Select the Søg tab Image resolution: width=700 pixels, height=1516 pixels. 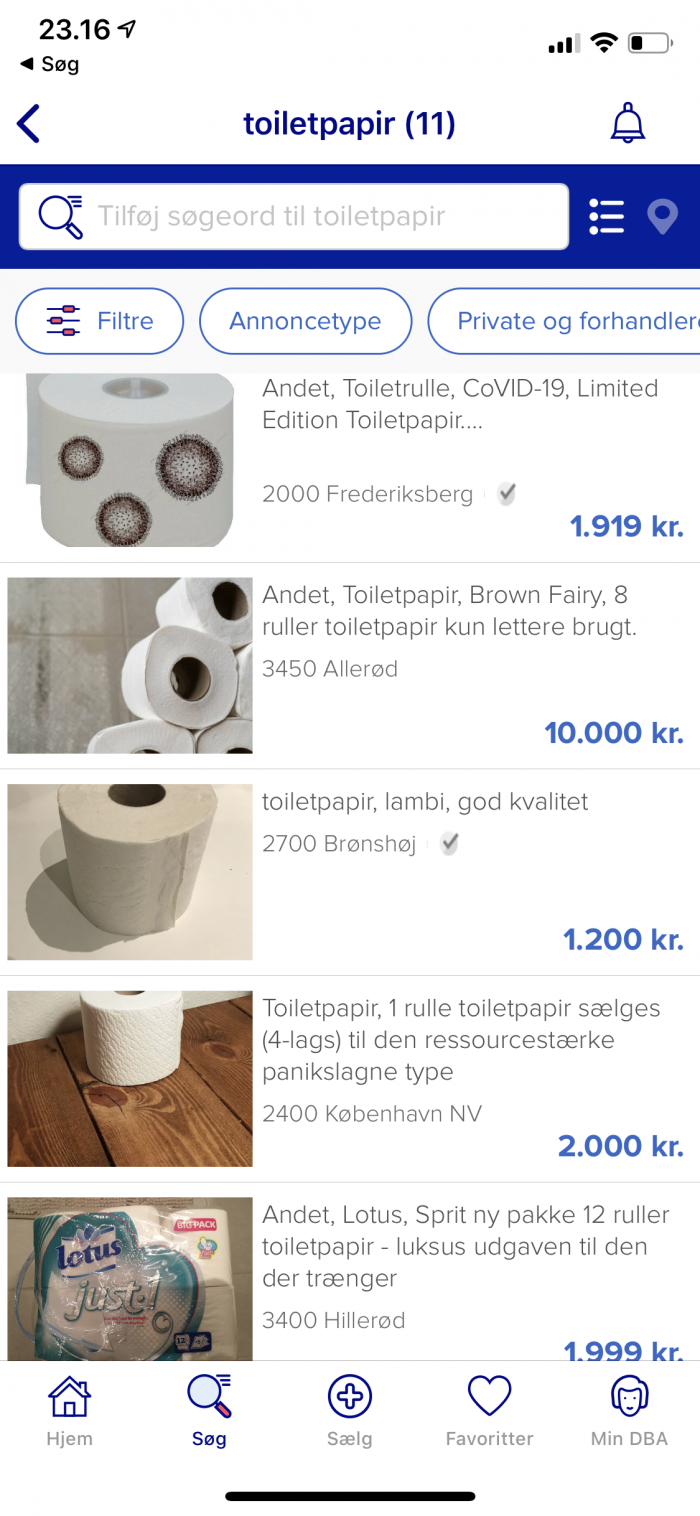point(209,1410)
